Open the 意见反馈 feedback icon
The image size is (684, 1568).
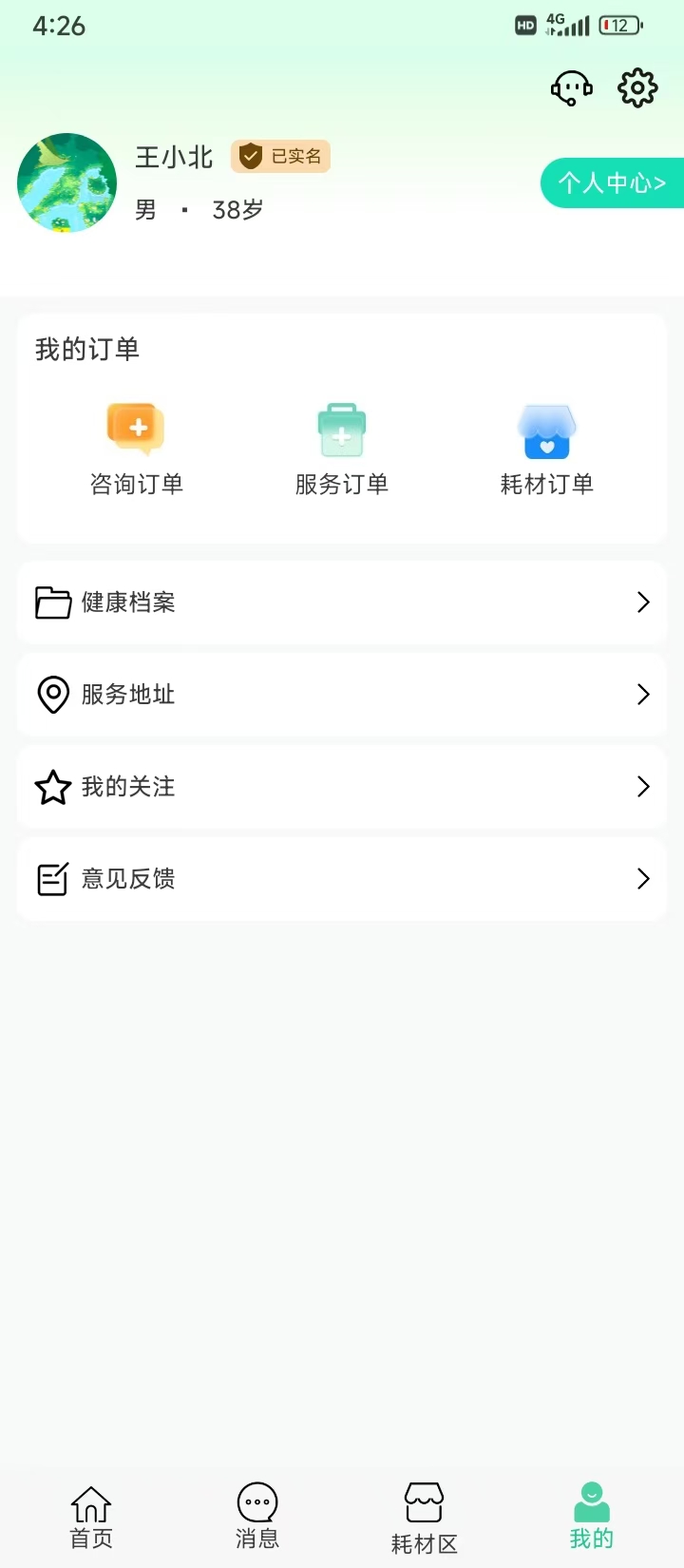pos(52,878)
